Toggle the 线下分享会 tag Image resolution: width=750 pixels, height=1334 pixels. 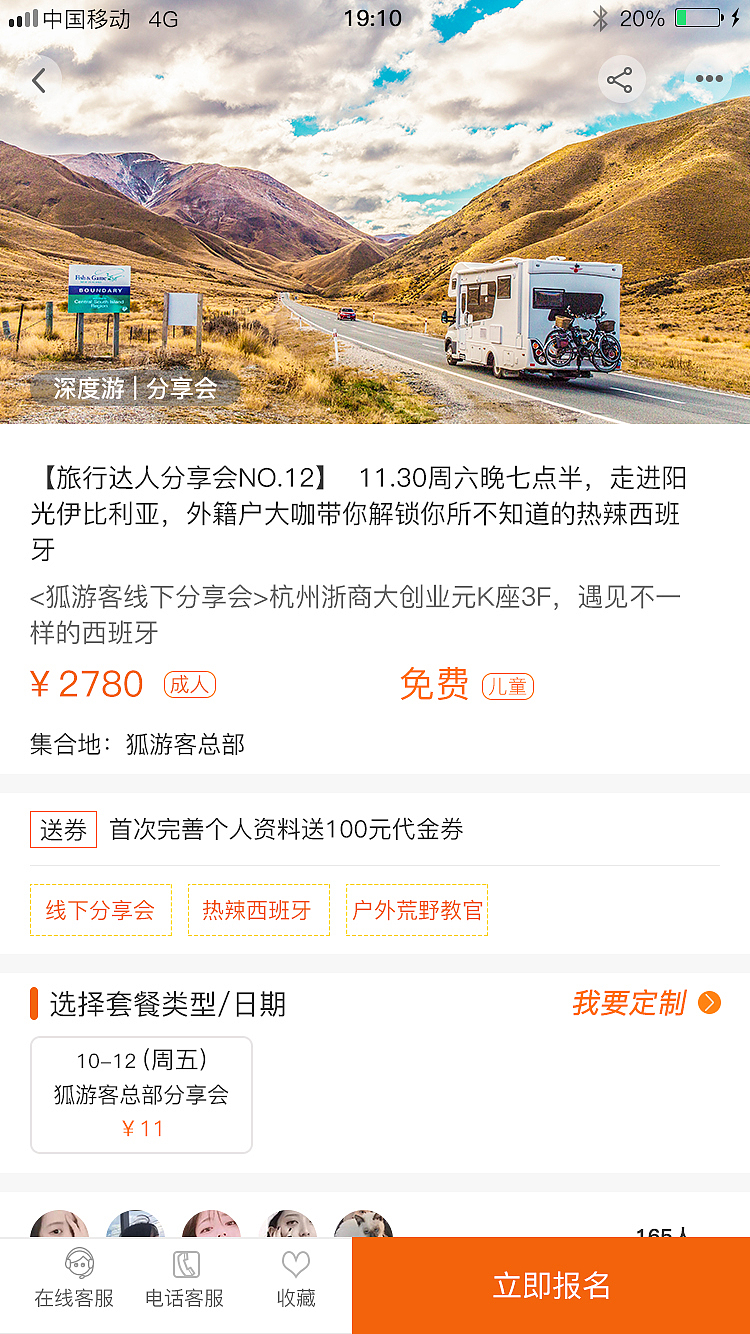tap(100, 910)
